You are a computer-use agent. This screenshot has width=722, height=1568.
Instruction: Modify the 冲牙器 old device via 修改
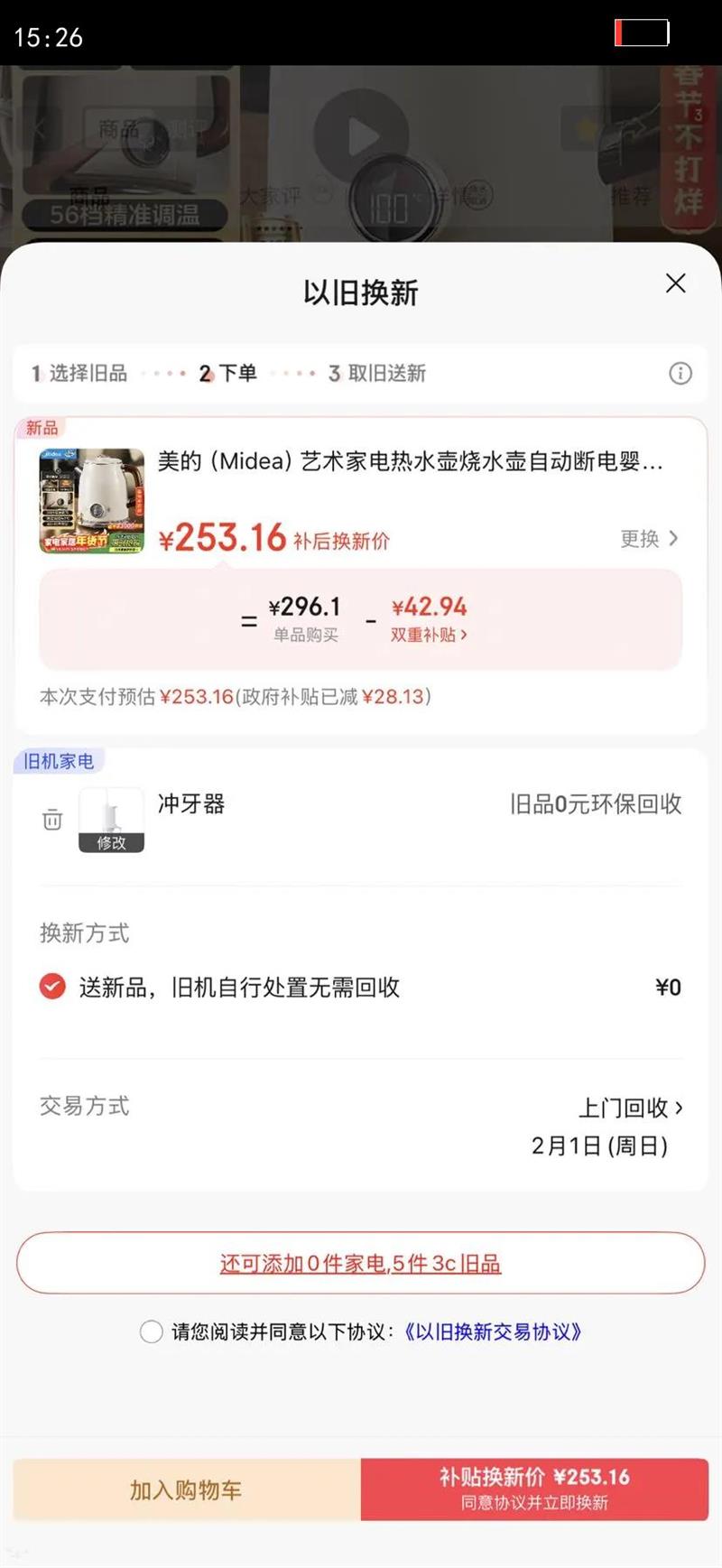click(x=111, y=841)
